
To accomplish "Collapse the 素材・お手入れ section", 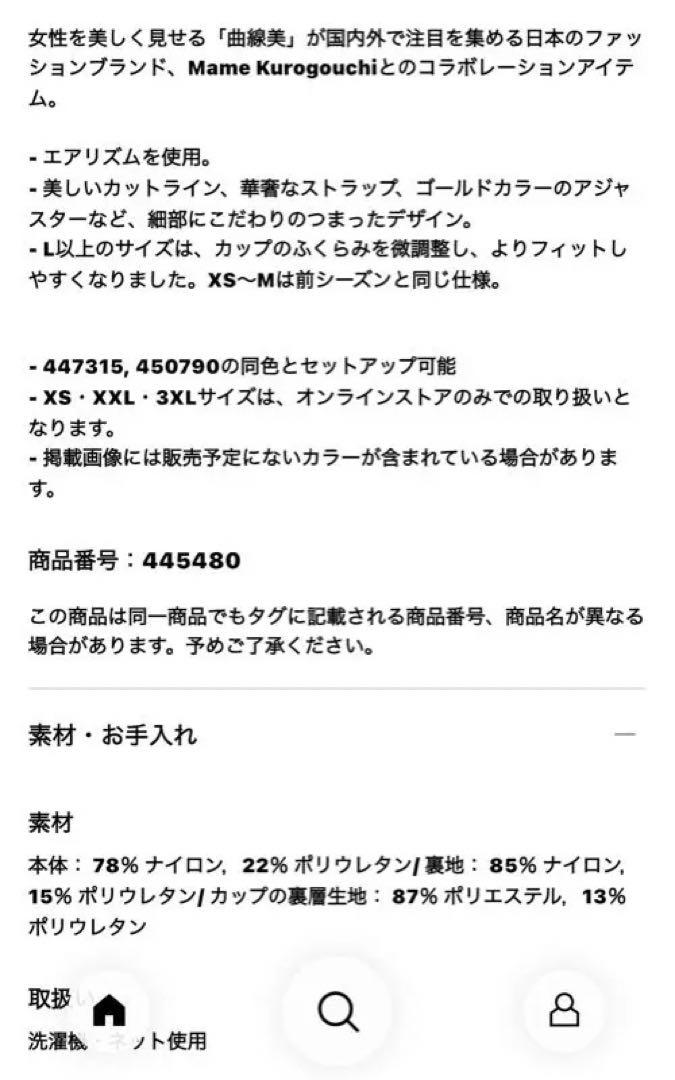I will point(625,735).
